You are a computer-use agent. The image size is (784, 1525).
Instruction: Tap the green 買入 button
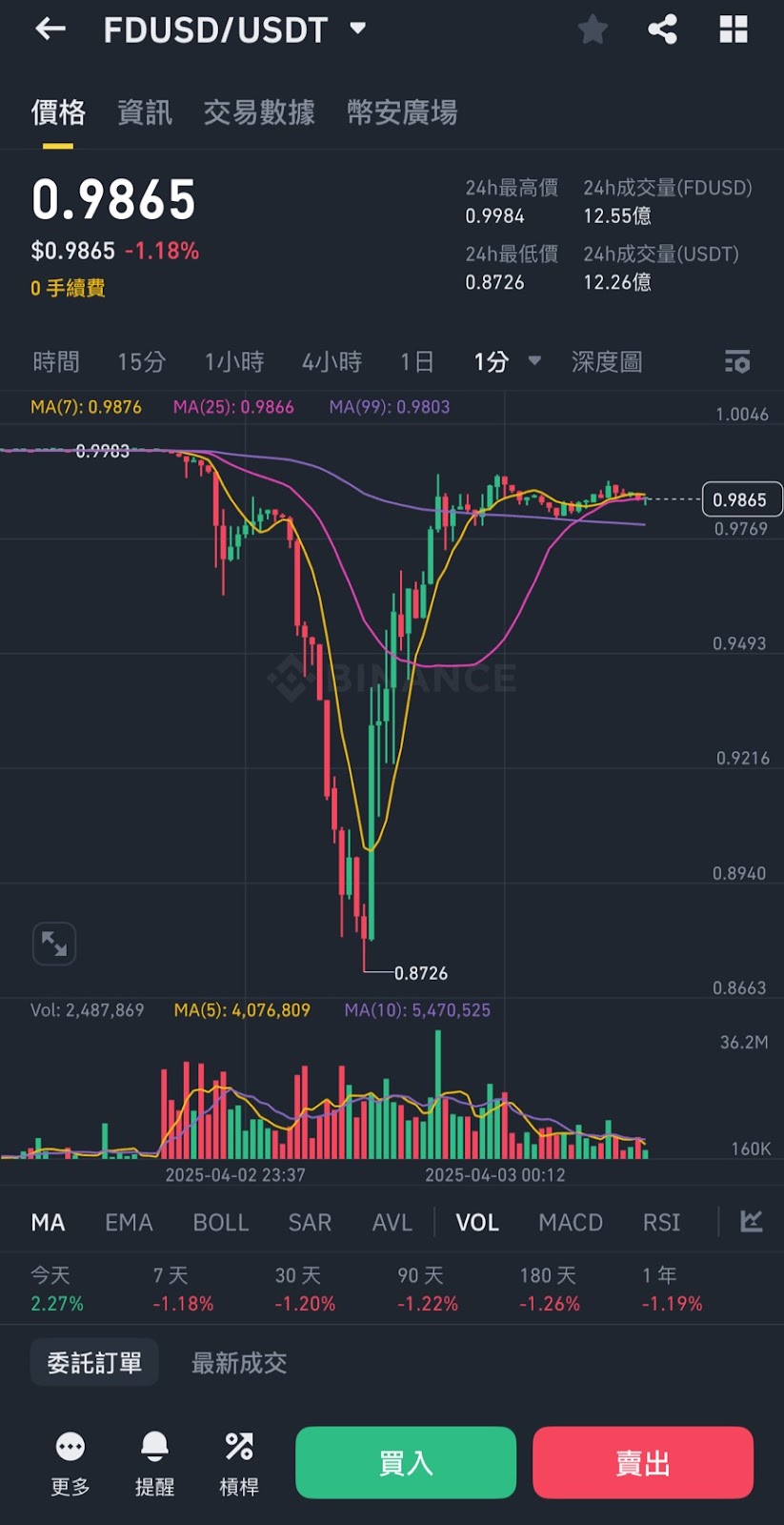[x=406, y=1463]
